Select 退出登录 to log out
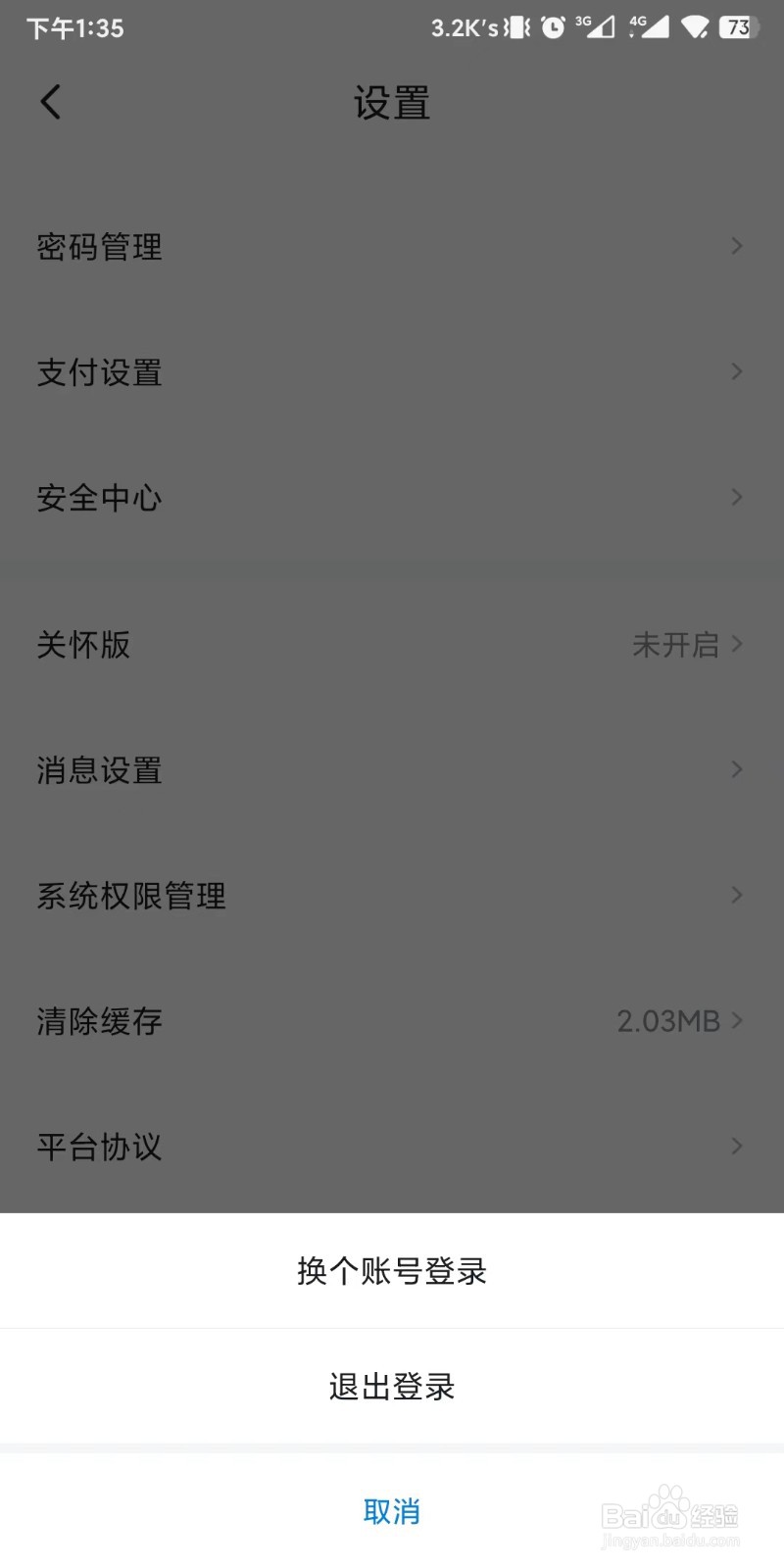 pyautogui.click(x=392, y=1385)
